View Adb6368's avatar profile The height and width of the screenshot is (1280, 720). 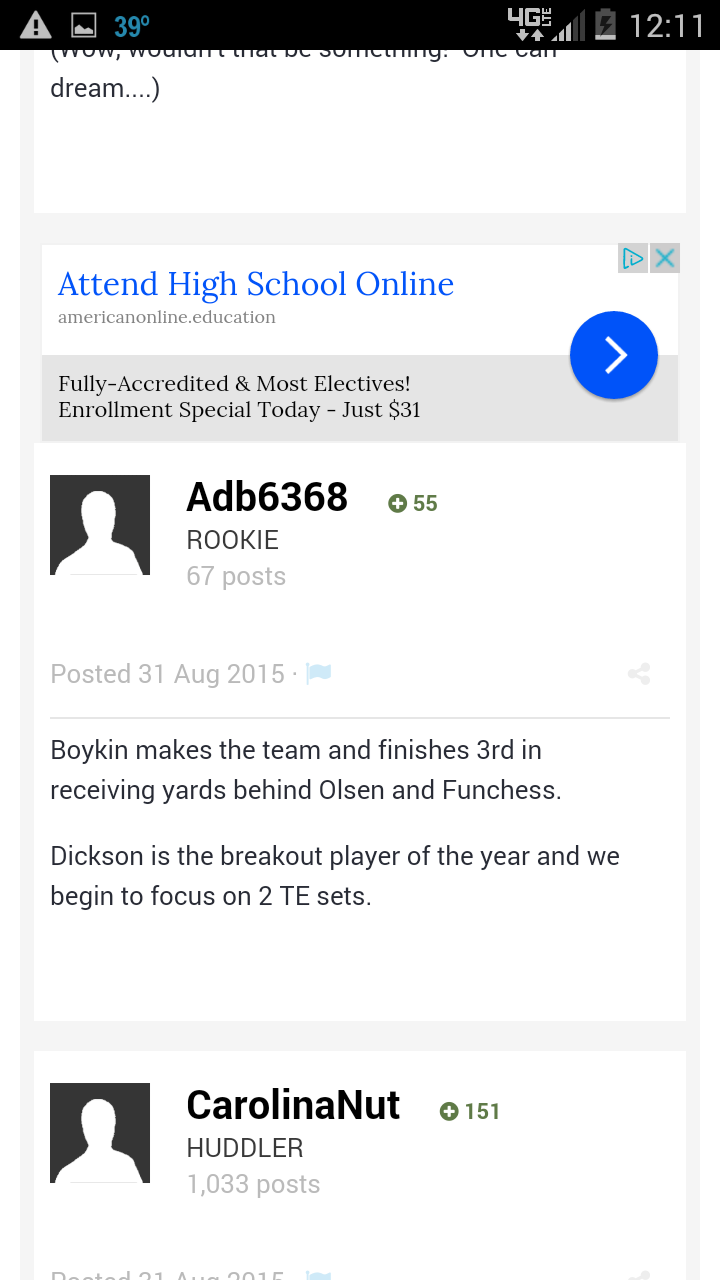100,525
